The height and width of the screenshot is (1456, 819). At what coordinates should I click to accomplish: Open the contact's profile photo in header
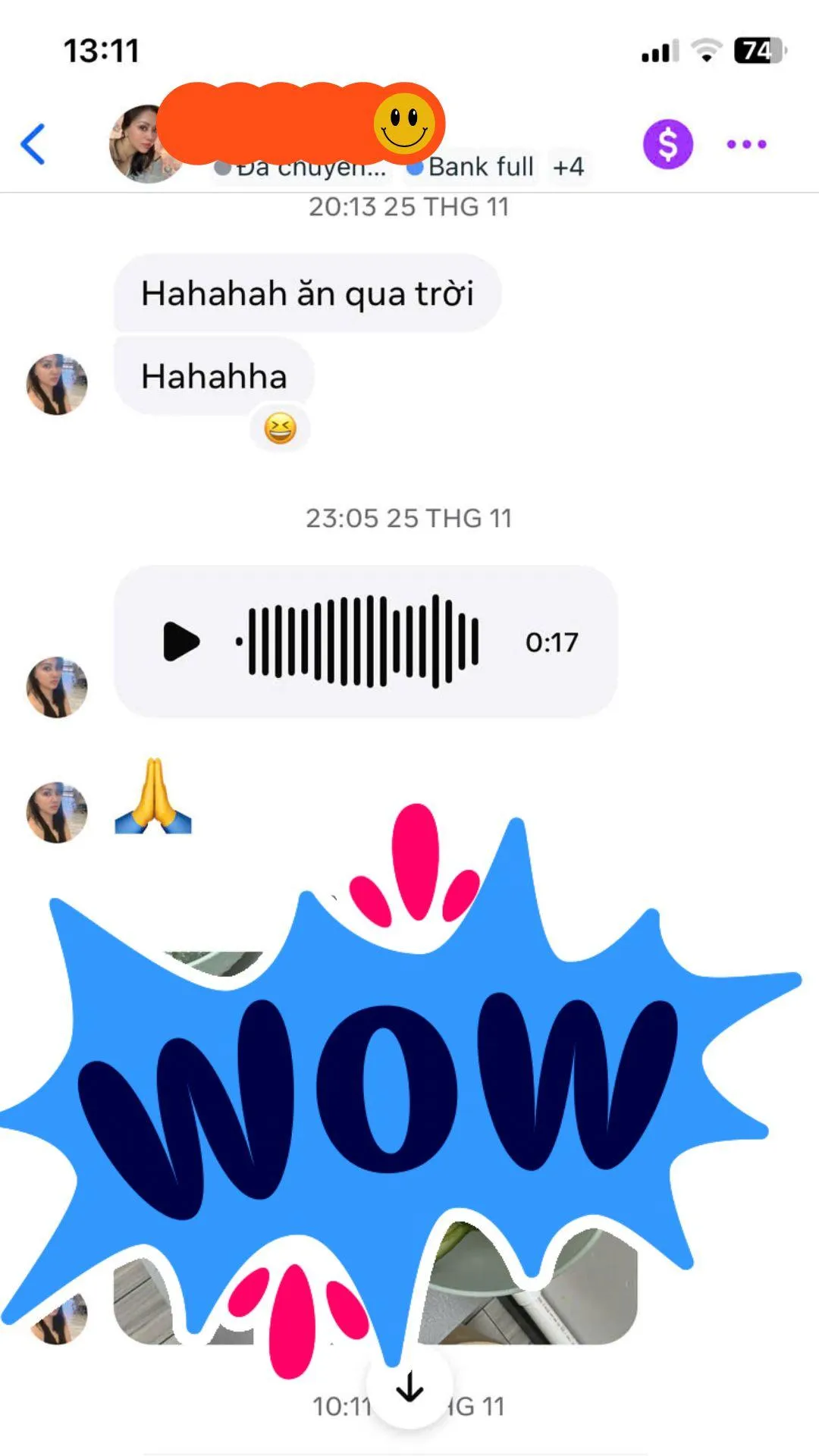pyautogui.click(x=143, y=144)
